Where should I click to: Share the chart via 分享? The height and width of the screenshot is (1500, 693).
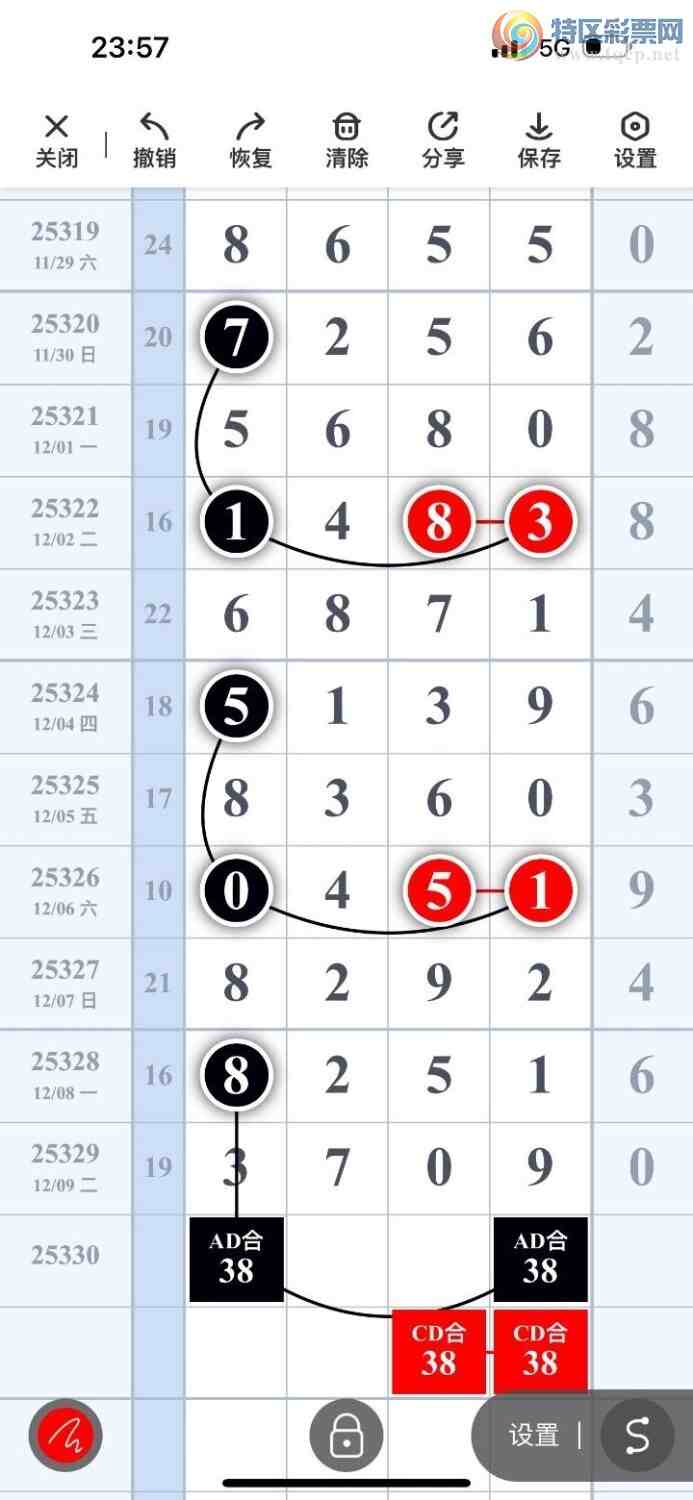[x=442, y=140]
